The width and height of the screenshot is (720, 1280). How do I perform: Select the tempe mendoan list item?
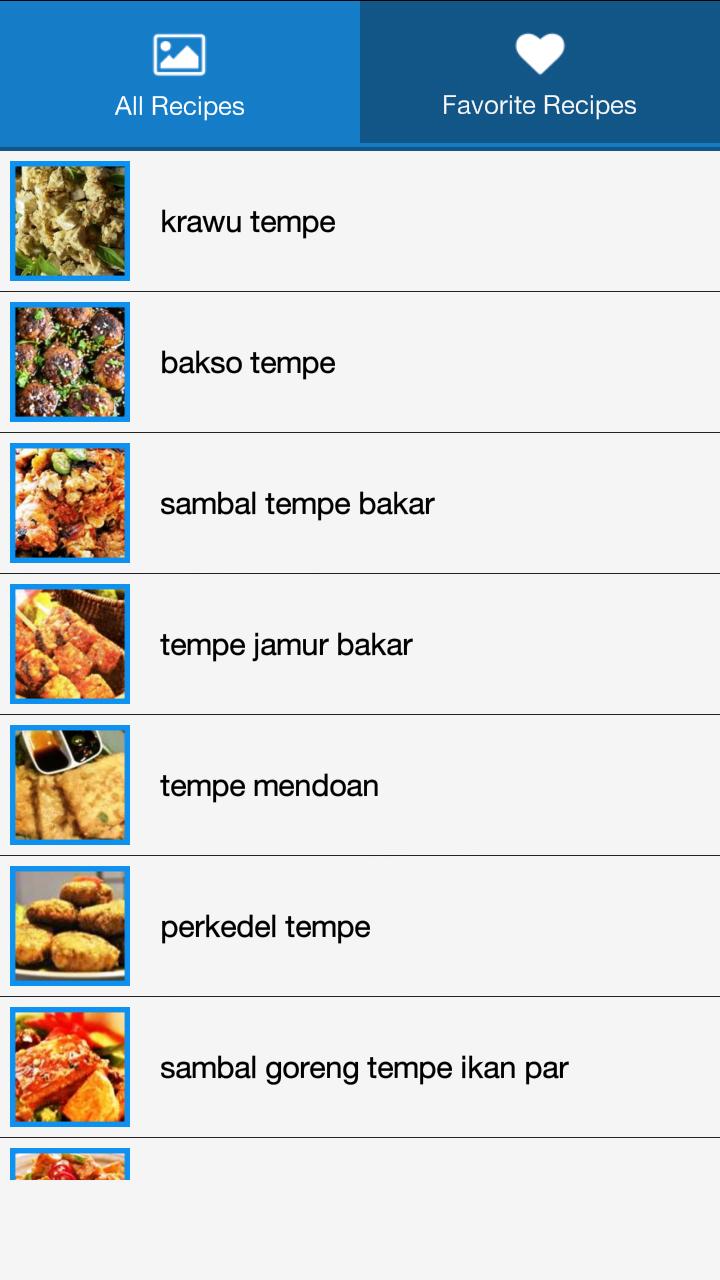[400, 785]
